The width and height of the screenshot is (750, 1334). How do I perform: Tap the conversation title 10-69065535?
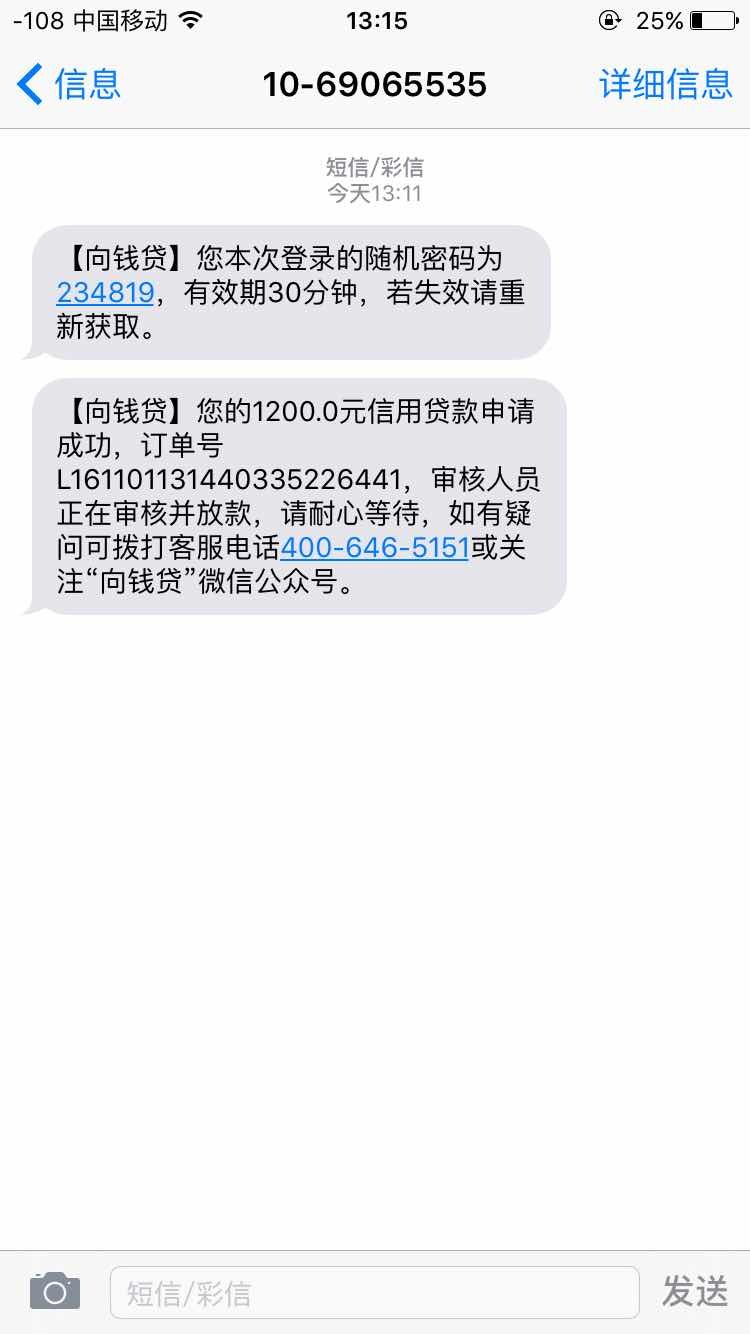375,85
